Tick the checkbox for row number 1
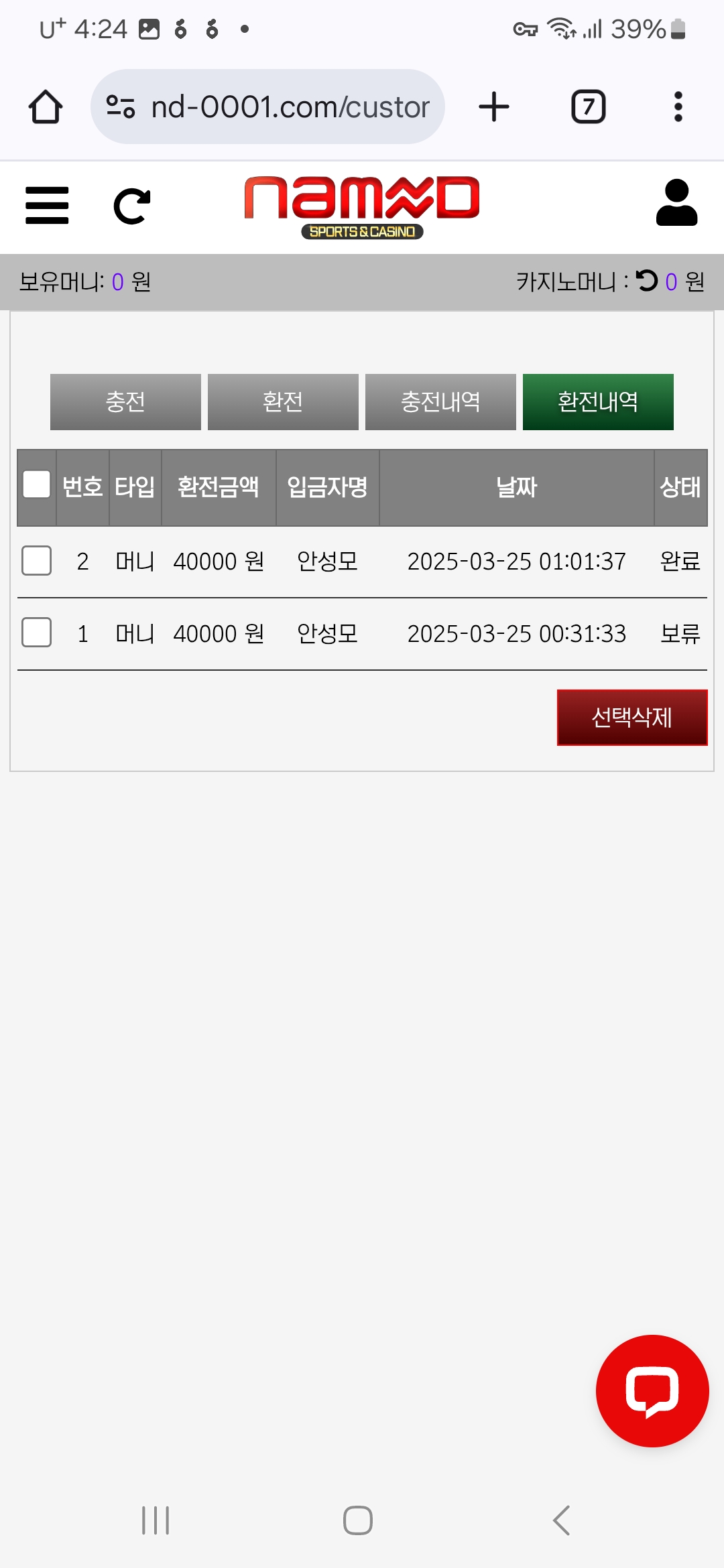Screen dimensions: 724x1568 pos(37,633)
